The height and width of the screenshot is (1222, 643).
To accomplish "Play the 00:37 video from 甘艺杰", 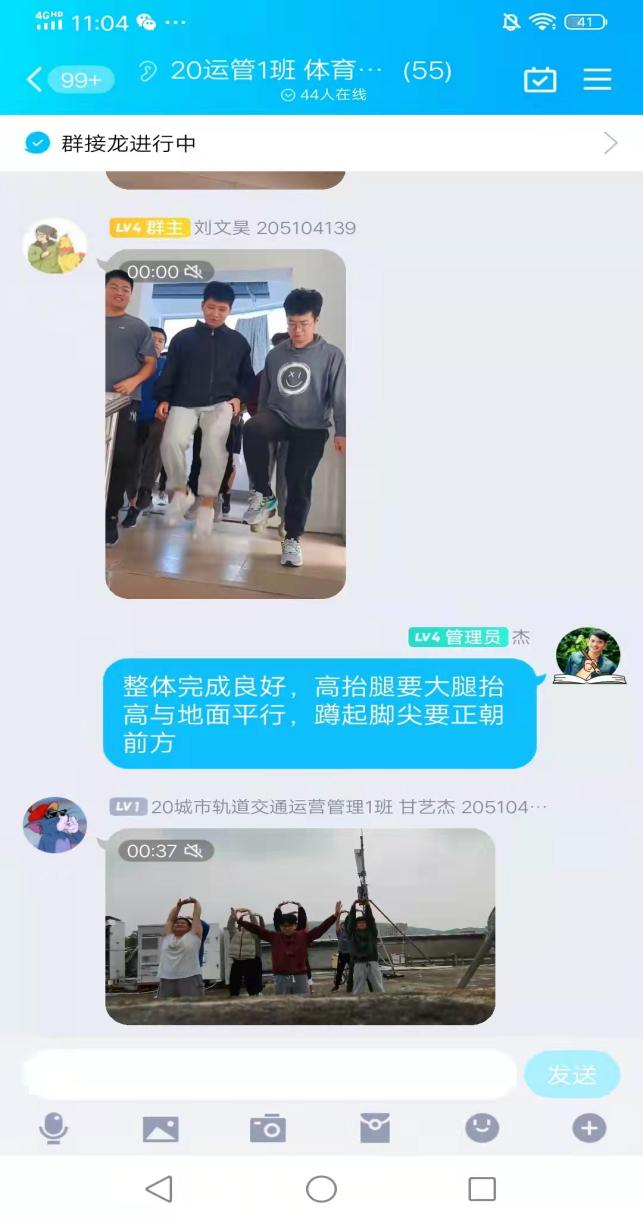I will (x=300, y=926).
